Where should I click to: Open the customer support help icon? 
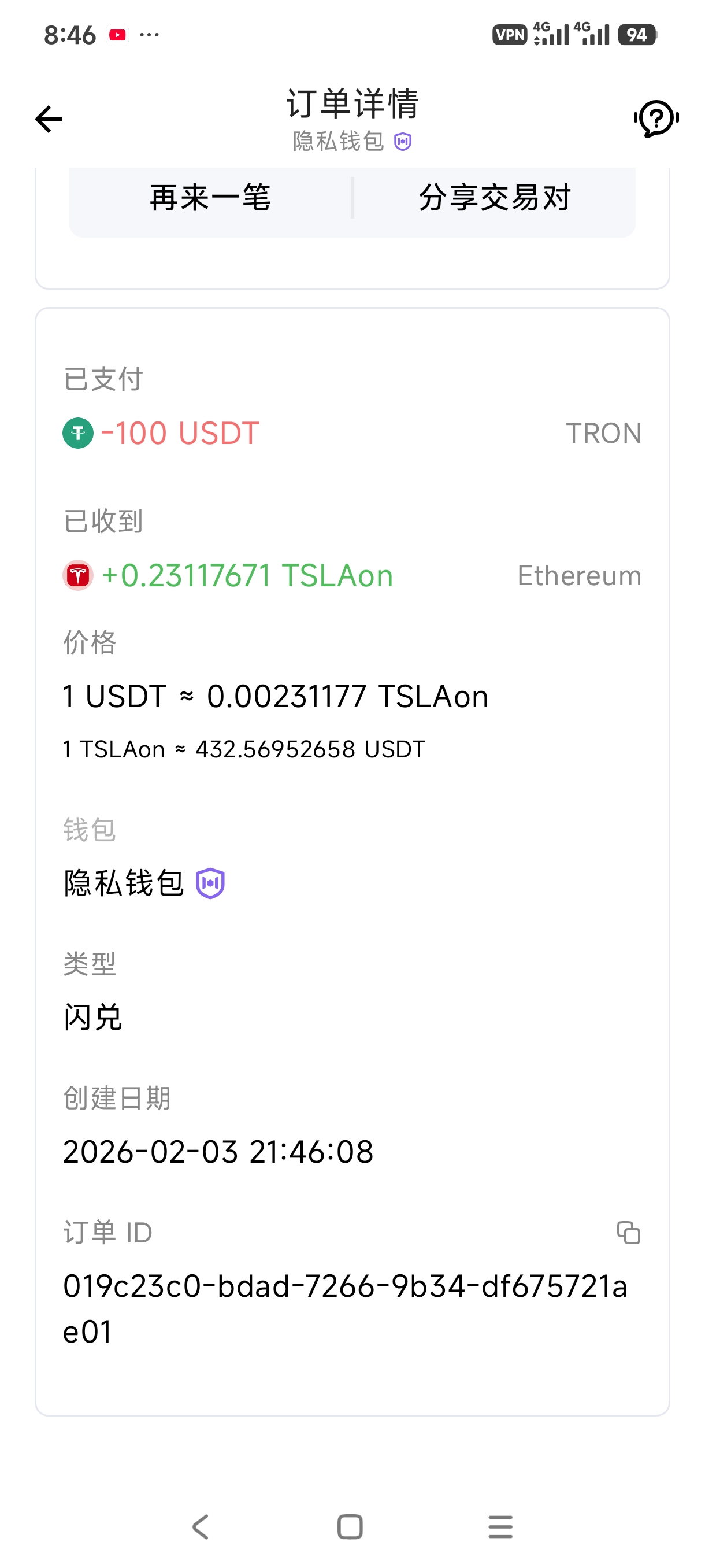coord(656,119)
